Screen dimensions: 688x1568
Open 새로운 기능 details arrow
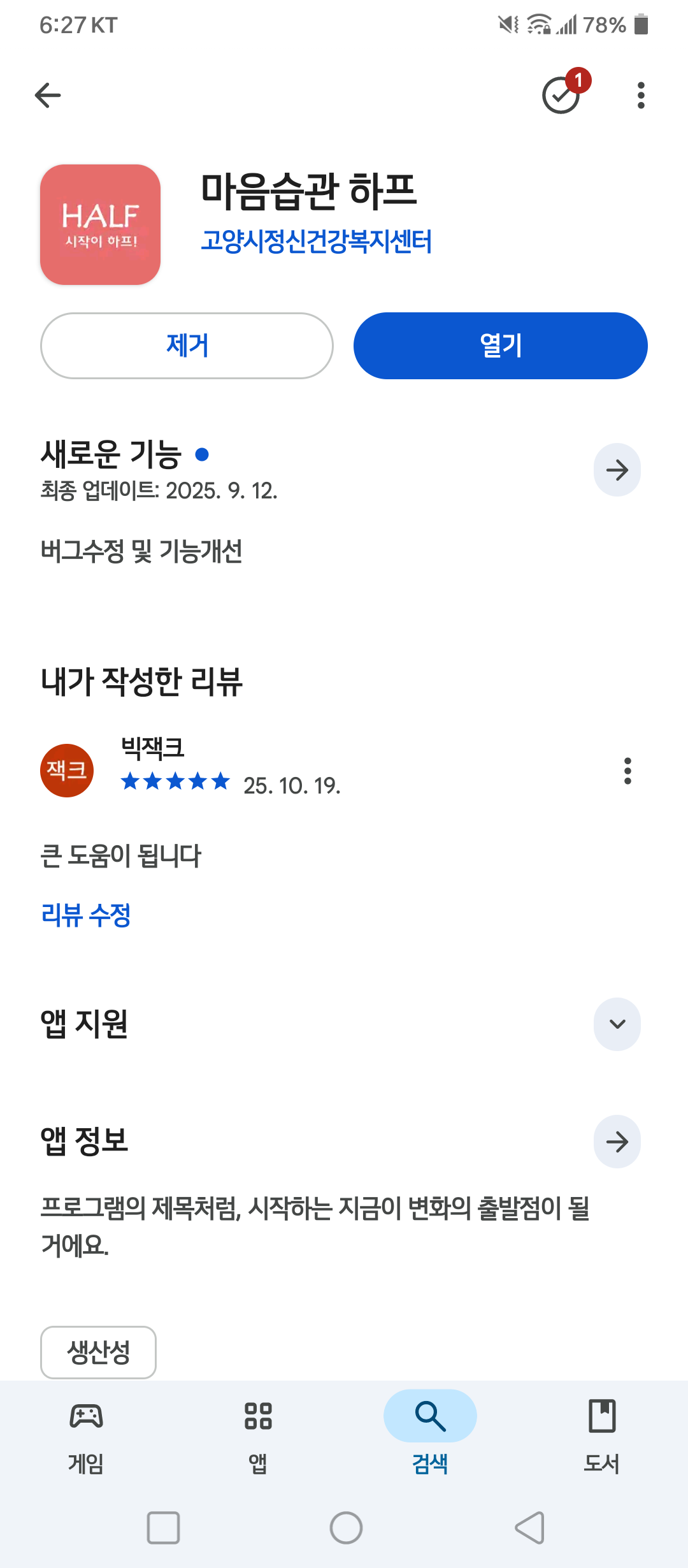tap(617, 470)
